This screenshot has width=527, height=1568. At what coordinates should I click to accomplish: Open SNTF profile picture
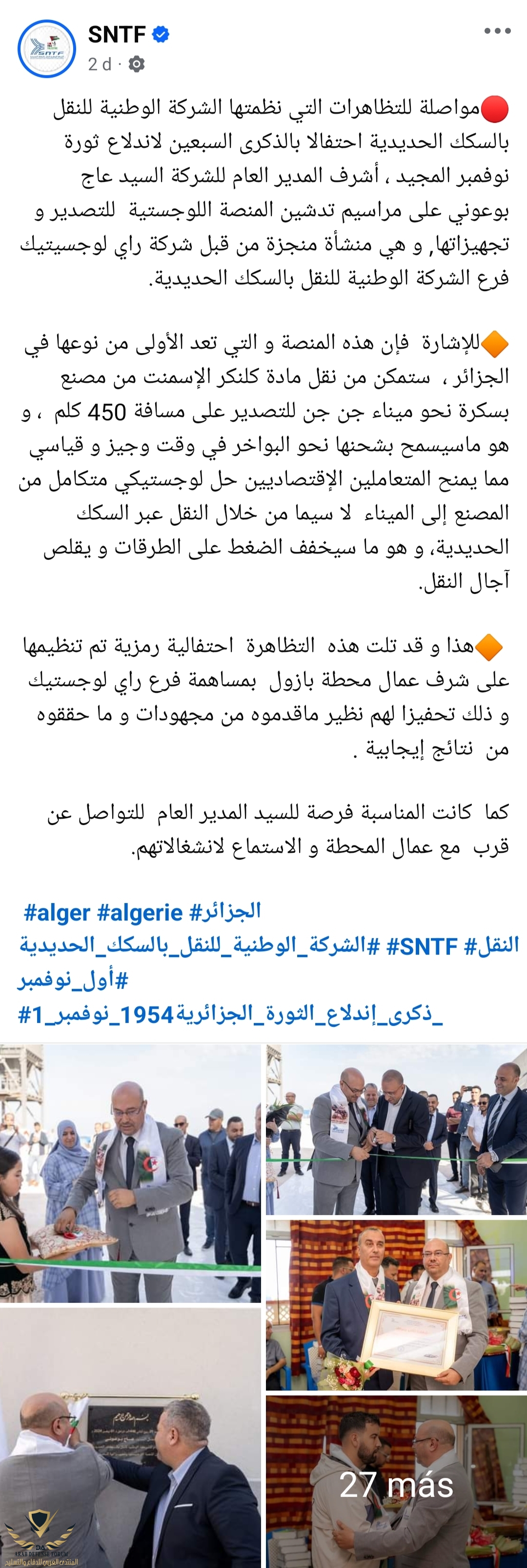point(46,49)
